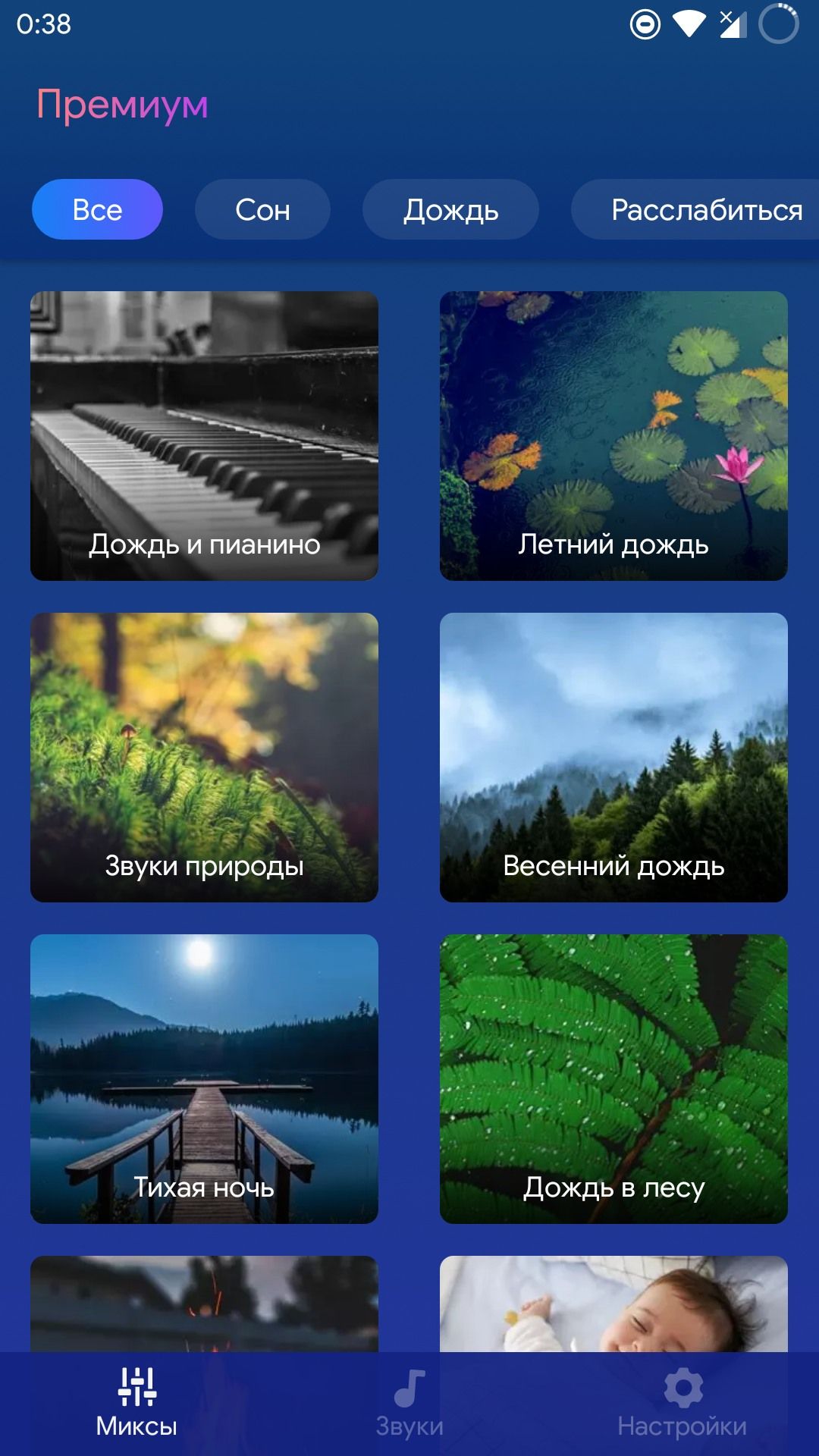This screenshot has height=1456, width=819.
Task: Select the Все filter chip
Action: tap(97, 209)
